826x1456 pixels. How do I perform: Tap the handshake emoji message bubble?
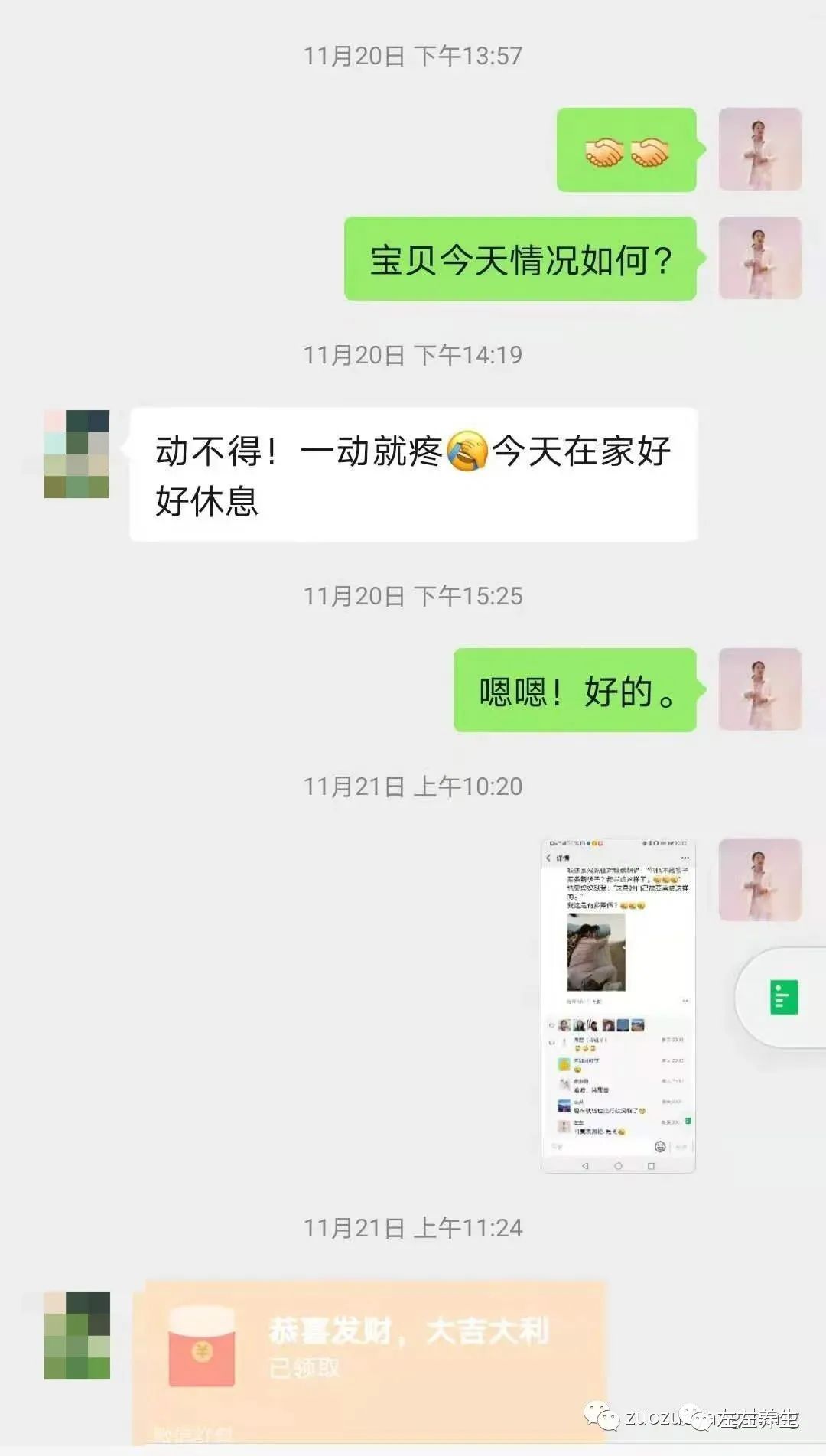tap(626, 151)
